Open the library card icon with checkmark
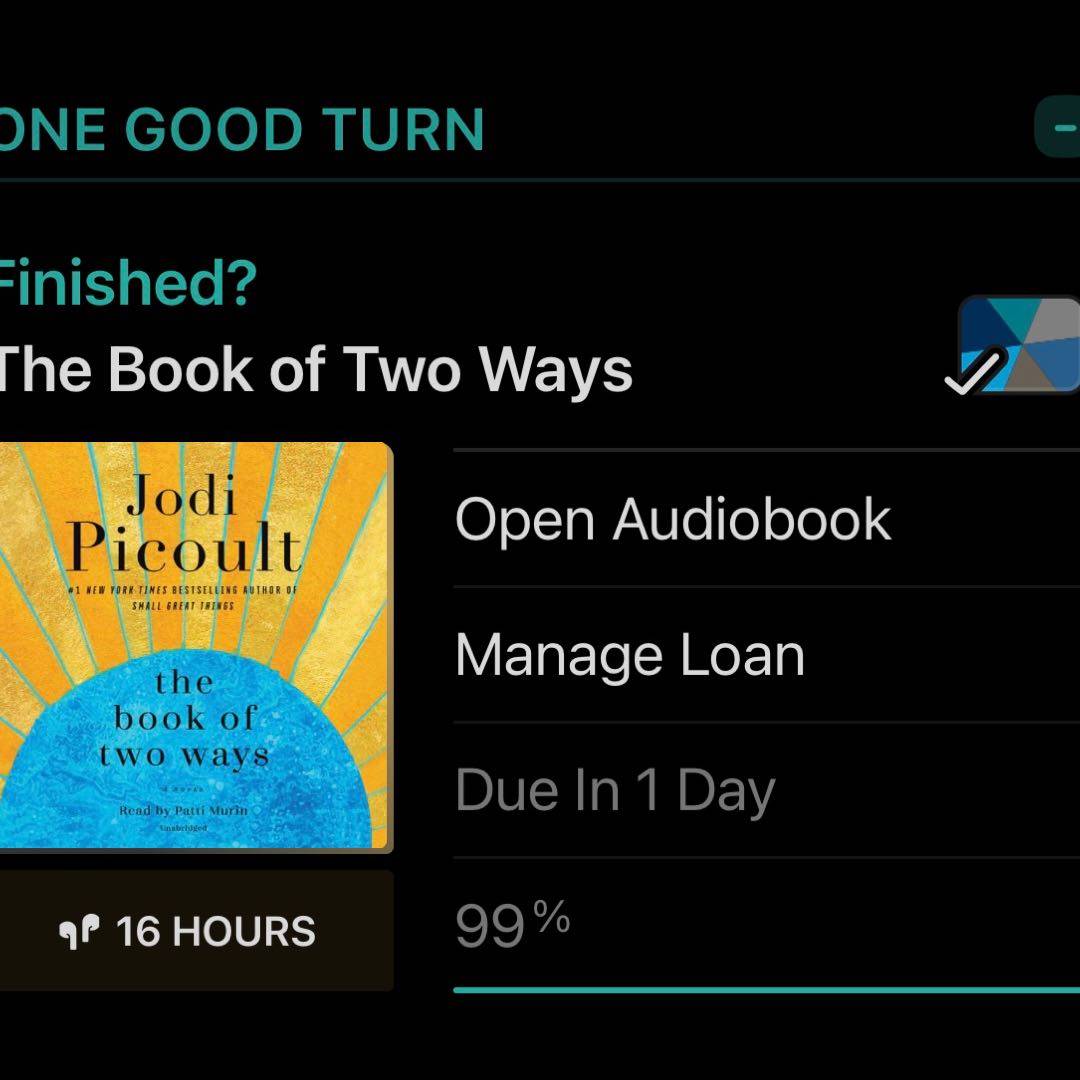The image size is (1080, 1080). (1016, 346)
